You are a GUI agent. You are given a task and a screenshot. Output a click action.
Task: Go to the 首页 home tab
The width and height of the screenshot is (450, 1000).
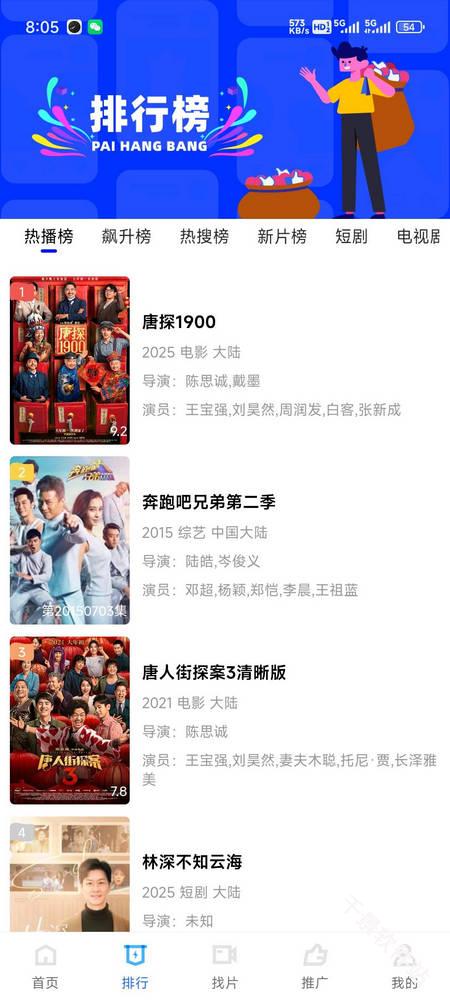[45, 966]
